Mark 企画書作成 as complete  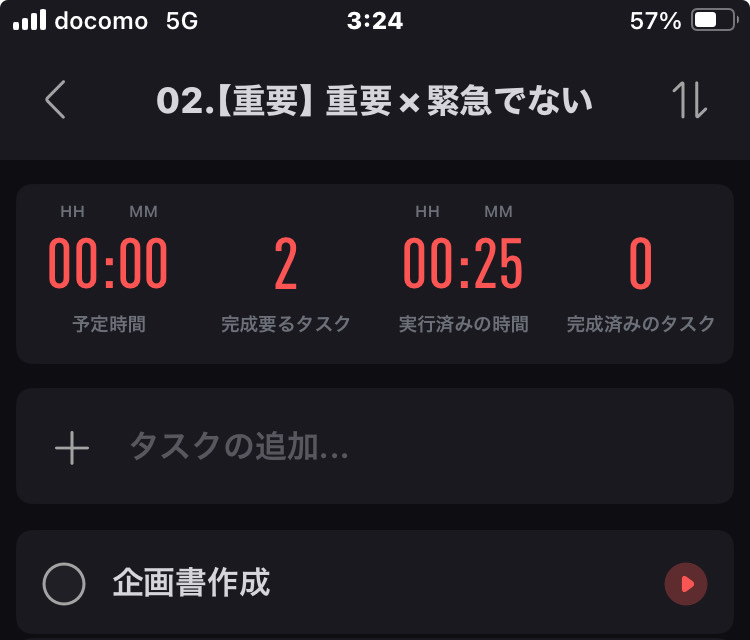64,584
